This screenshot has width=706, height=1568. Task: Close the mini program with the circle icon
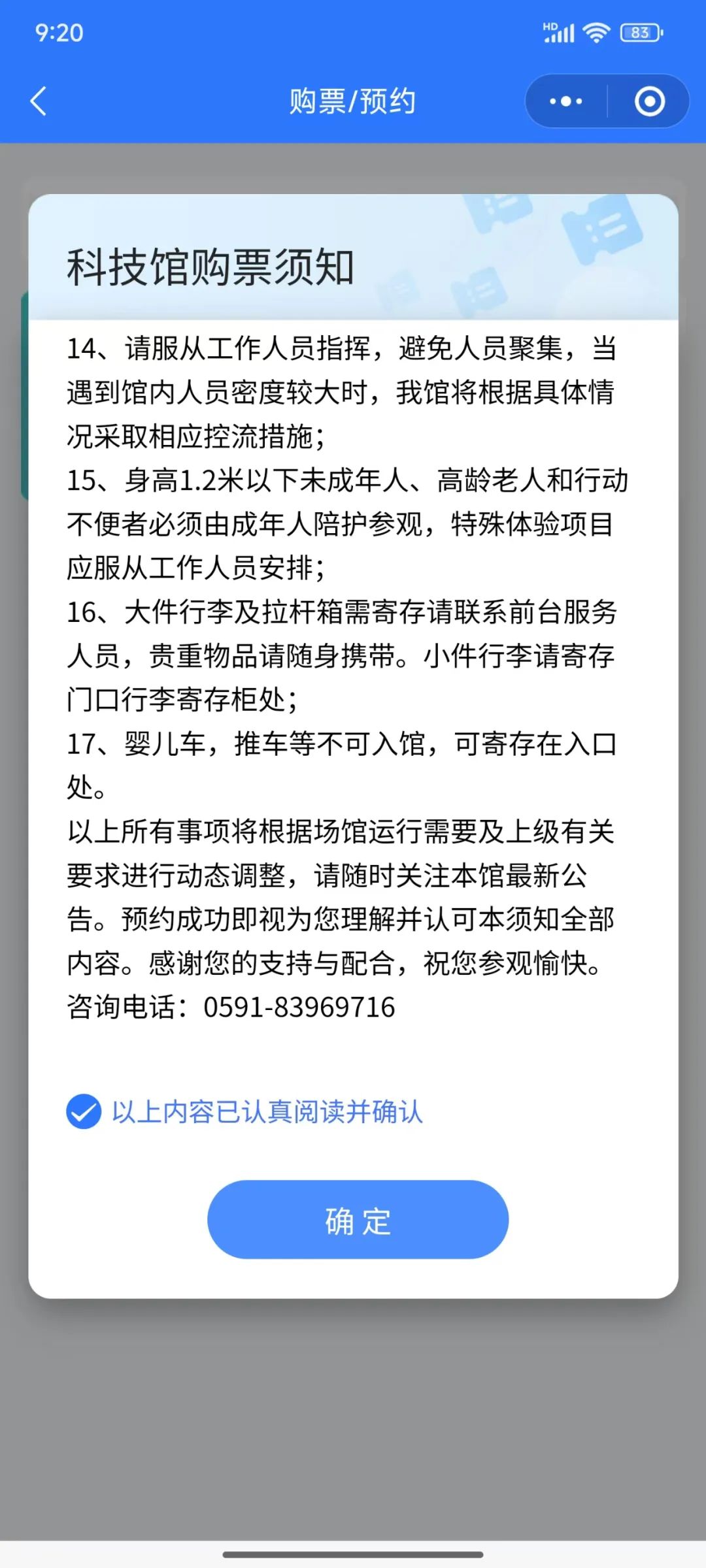650,101
